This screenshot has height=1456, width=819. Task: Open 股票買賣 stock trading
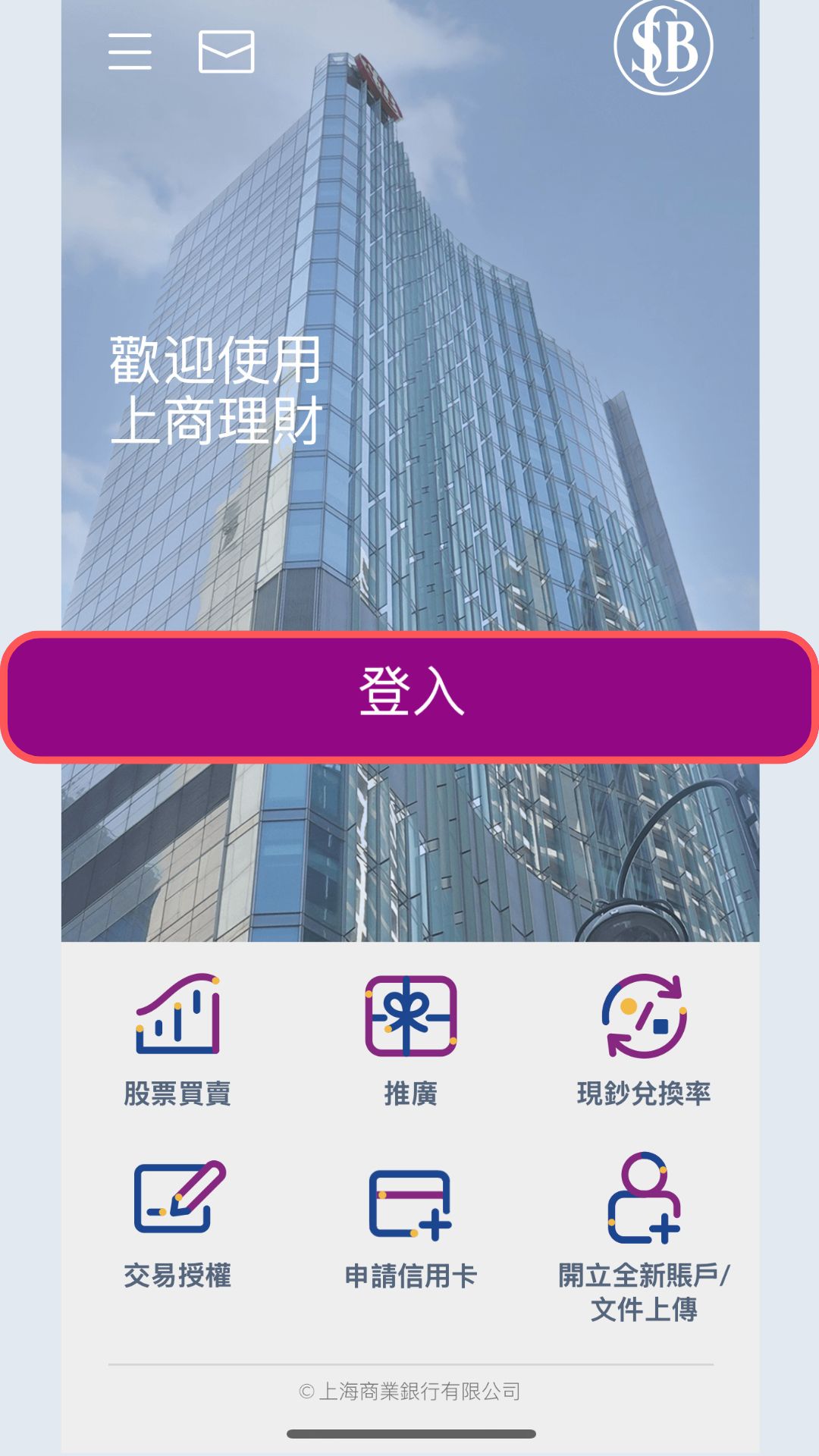coord(177,1039)
